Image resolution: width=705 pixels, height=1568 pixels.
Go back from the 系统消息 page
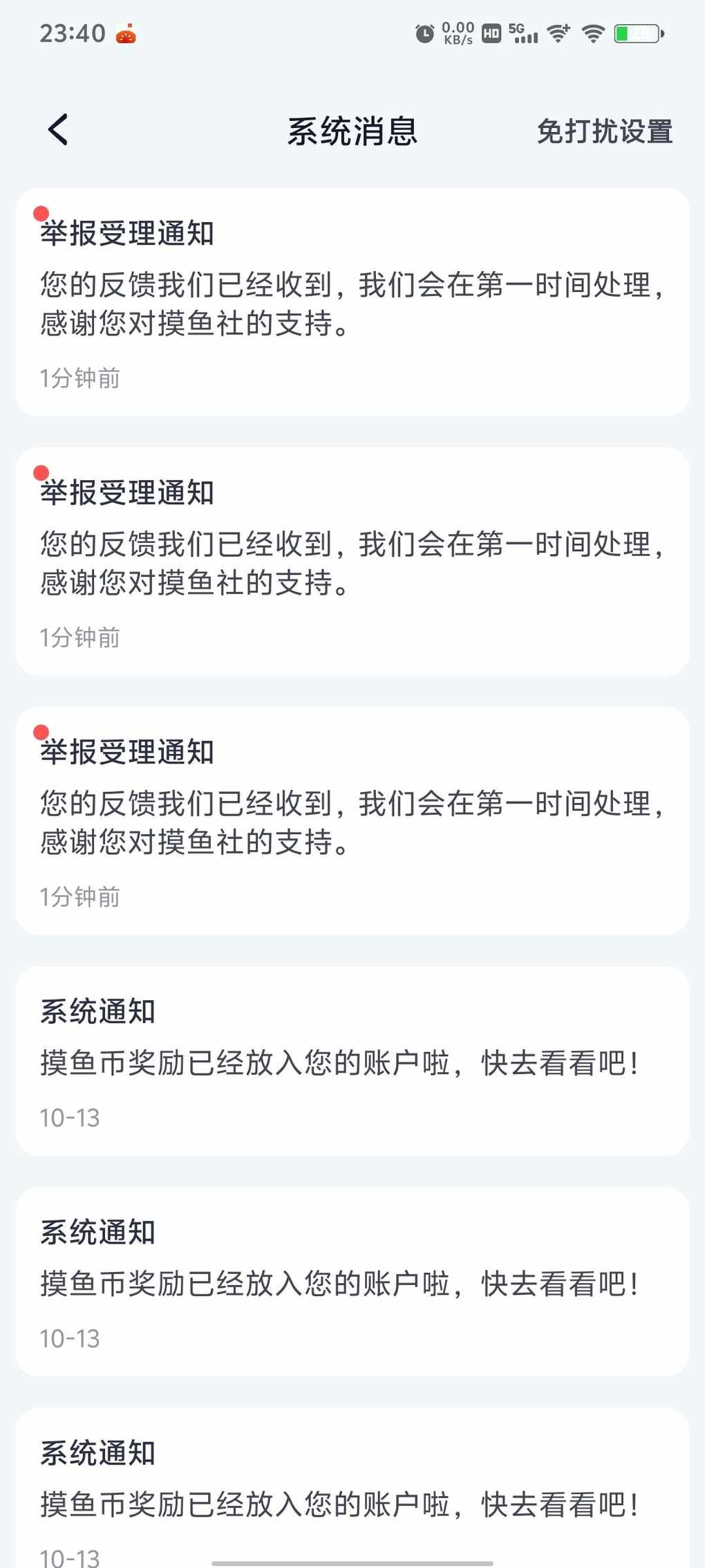tap(58, 130)
